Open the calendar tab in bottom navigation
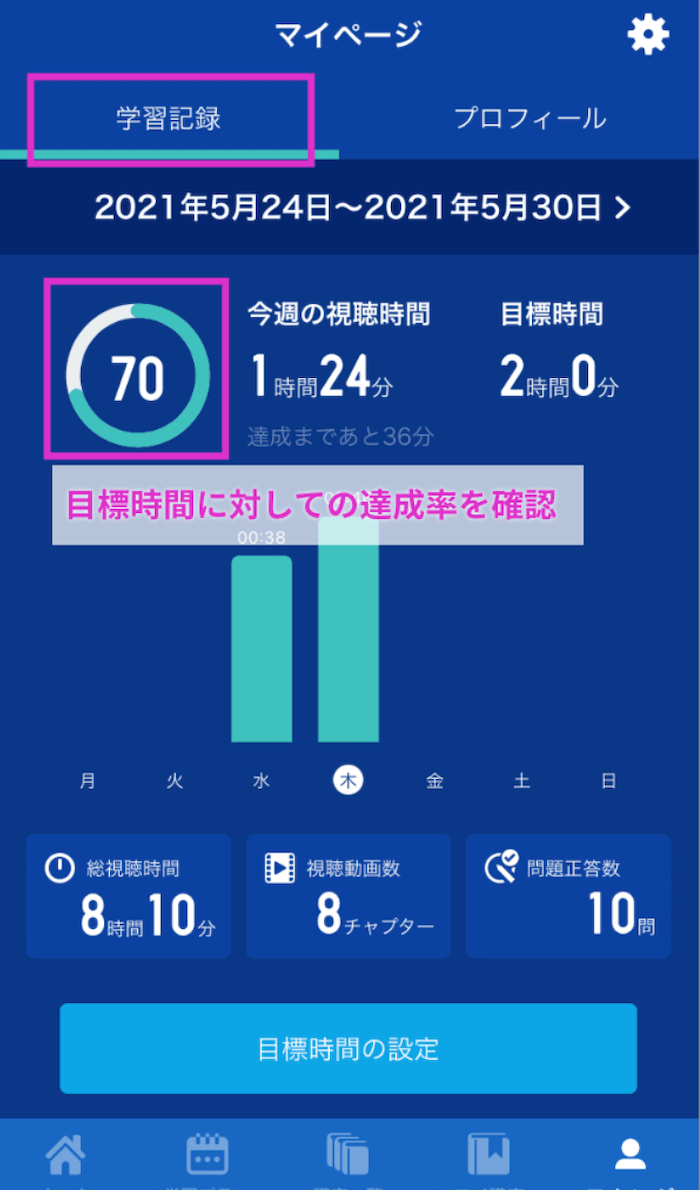This screenshot has width=700, height=1190. (x=207, y=1156)
